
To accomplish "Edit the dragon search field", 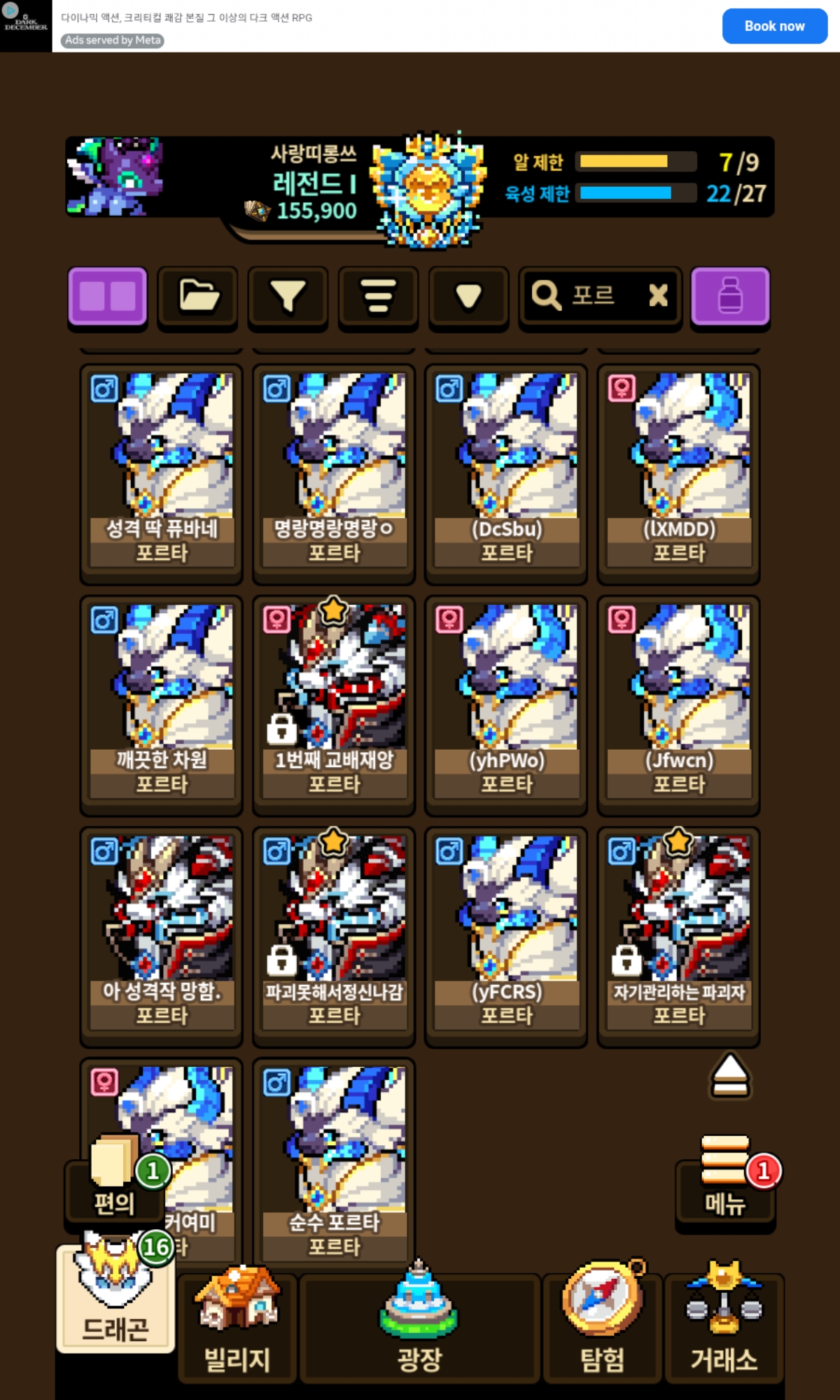I will point(591,295).
